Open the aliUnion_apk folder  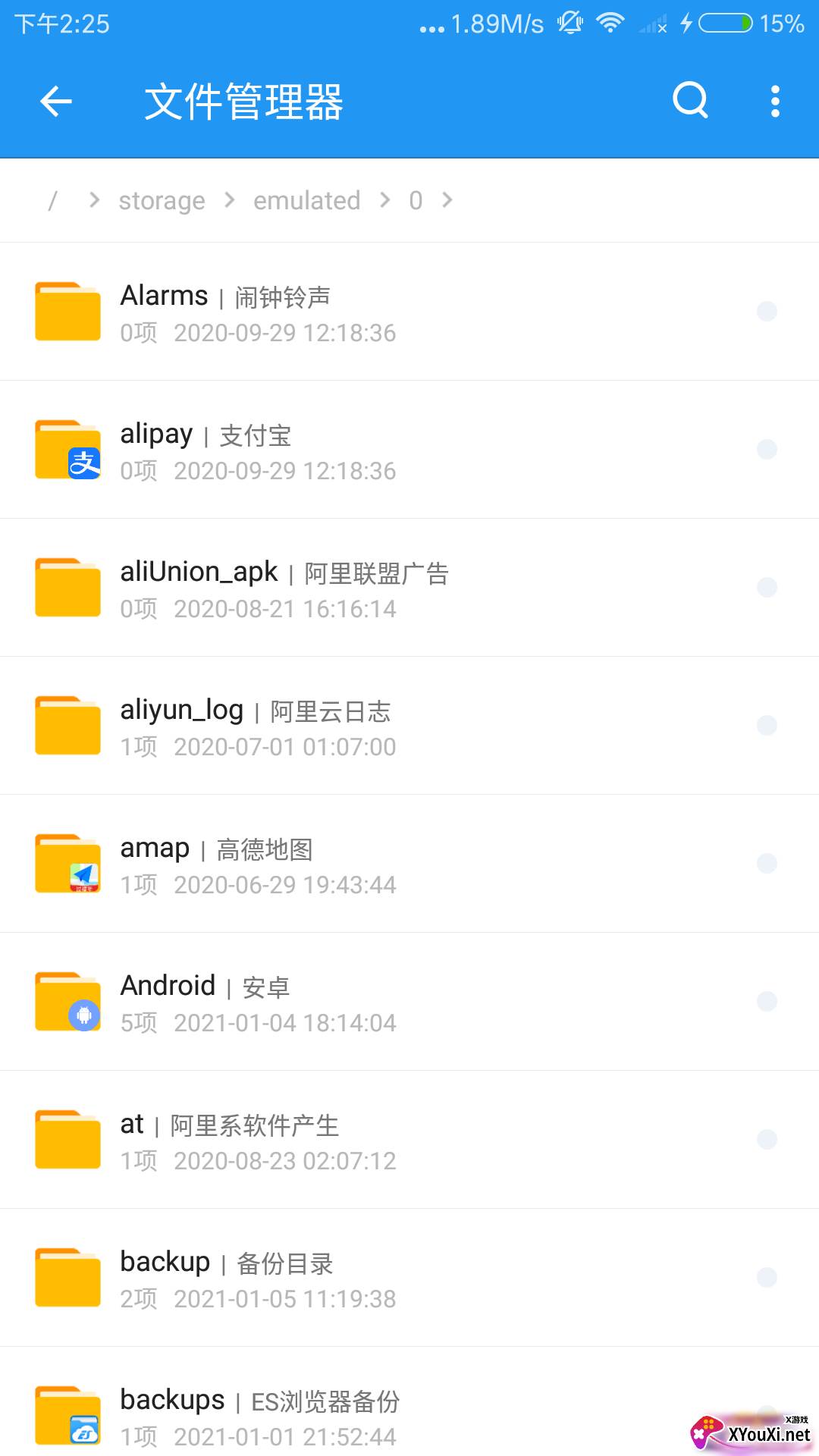pos(409,588)
